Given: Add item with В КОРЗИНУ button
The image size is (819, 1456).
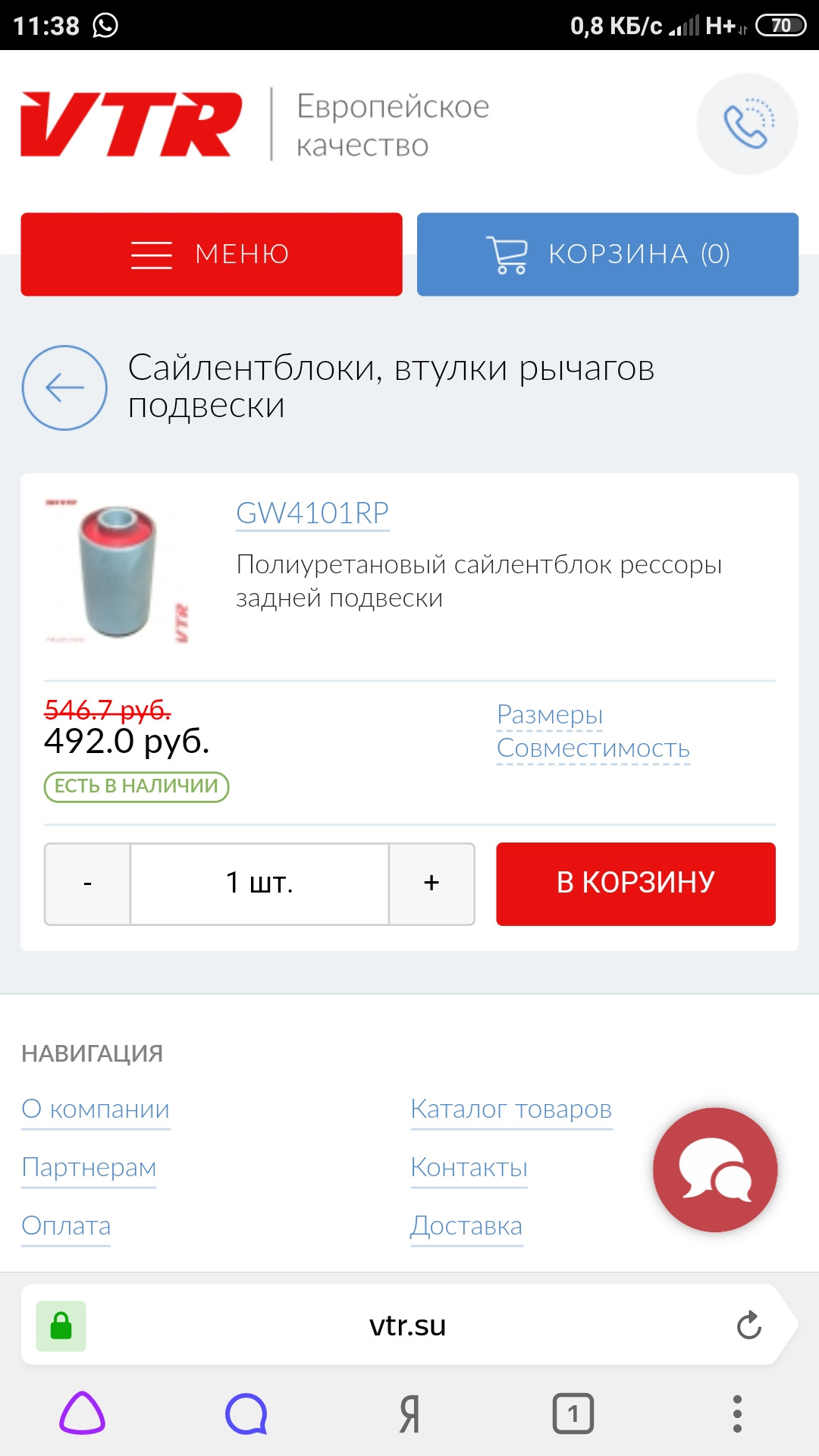Looking at the screenshot, I should (635, 883).
